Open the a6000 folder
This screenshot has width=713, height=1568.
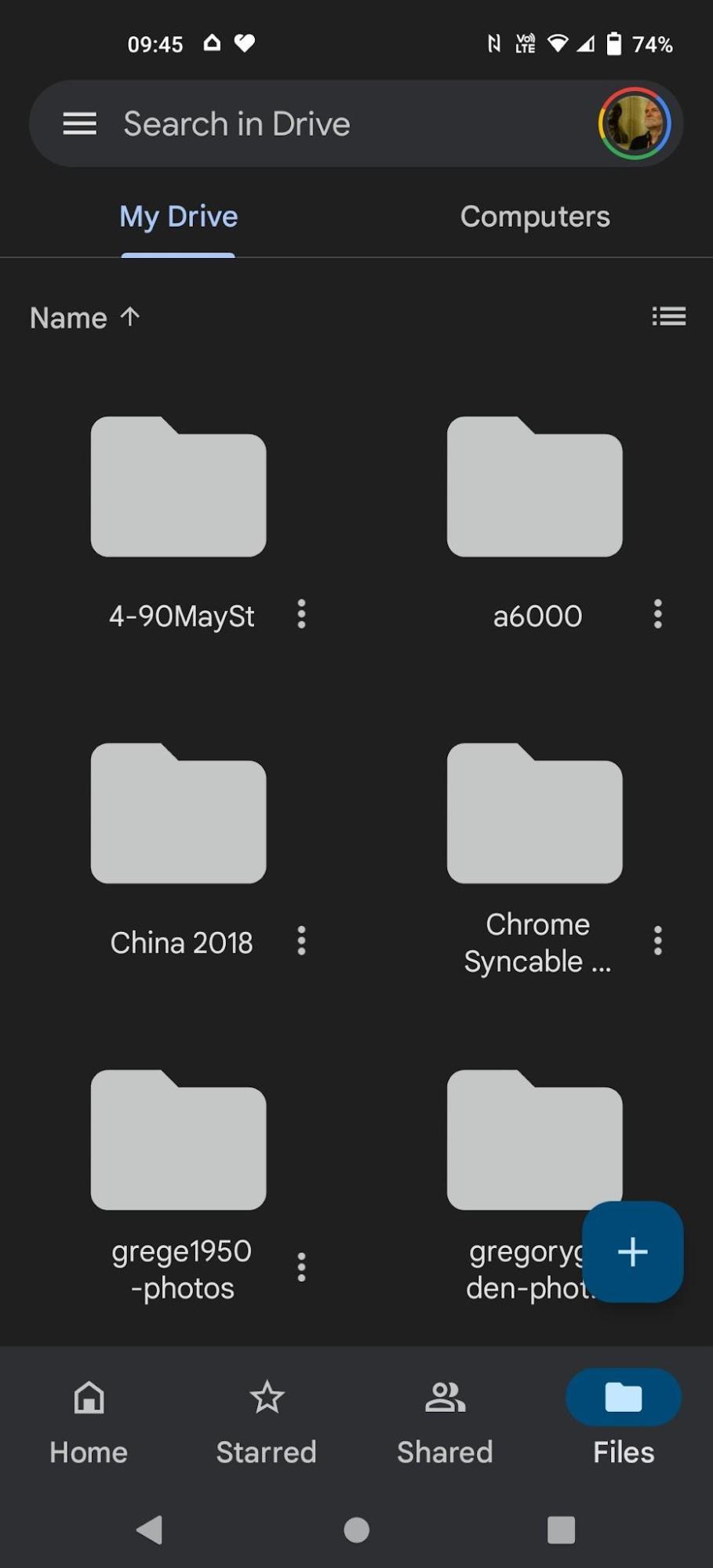click(x=535, y=488)
